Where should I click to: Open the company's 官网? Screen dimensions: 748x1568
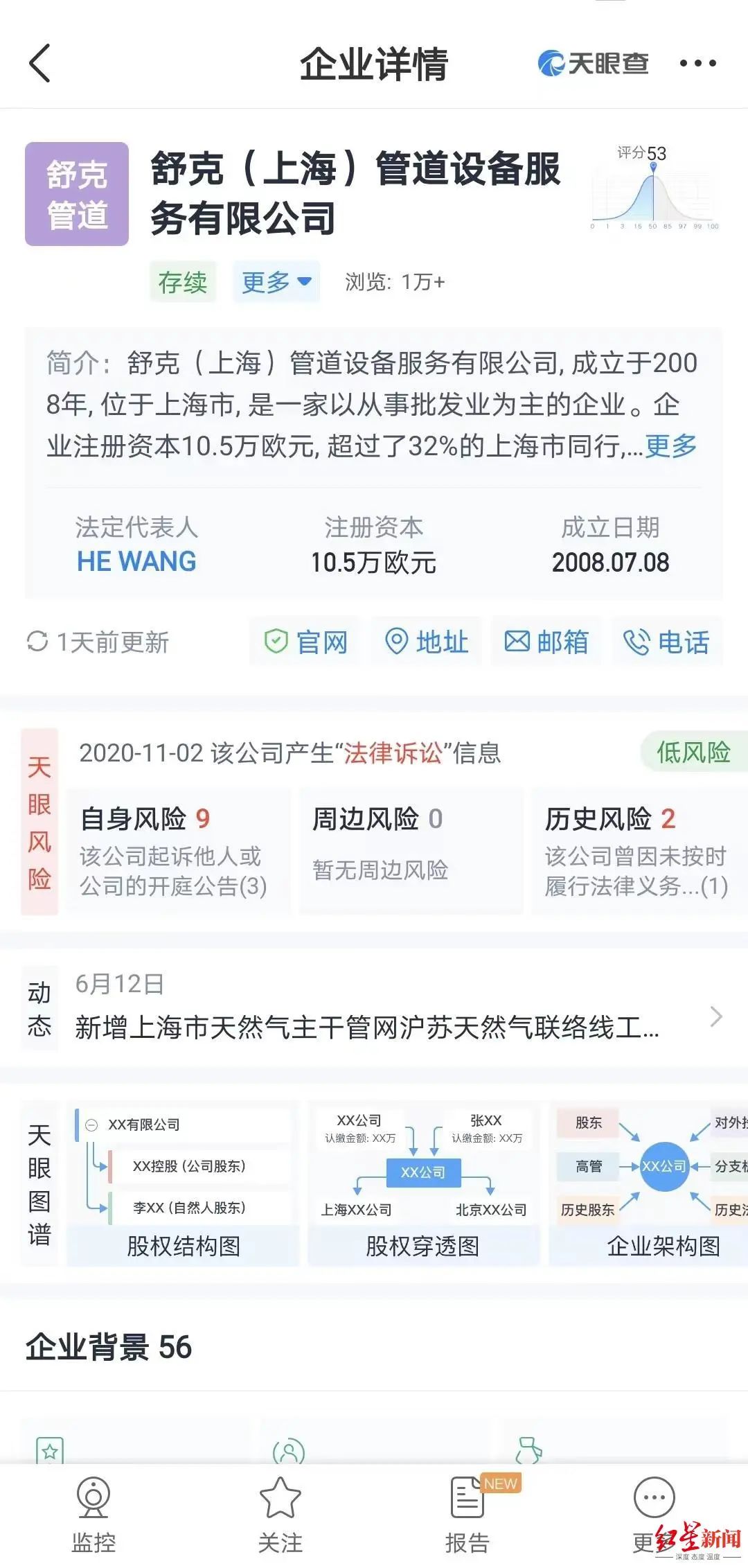[x=305, y=642]
